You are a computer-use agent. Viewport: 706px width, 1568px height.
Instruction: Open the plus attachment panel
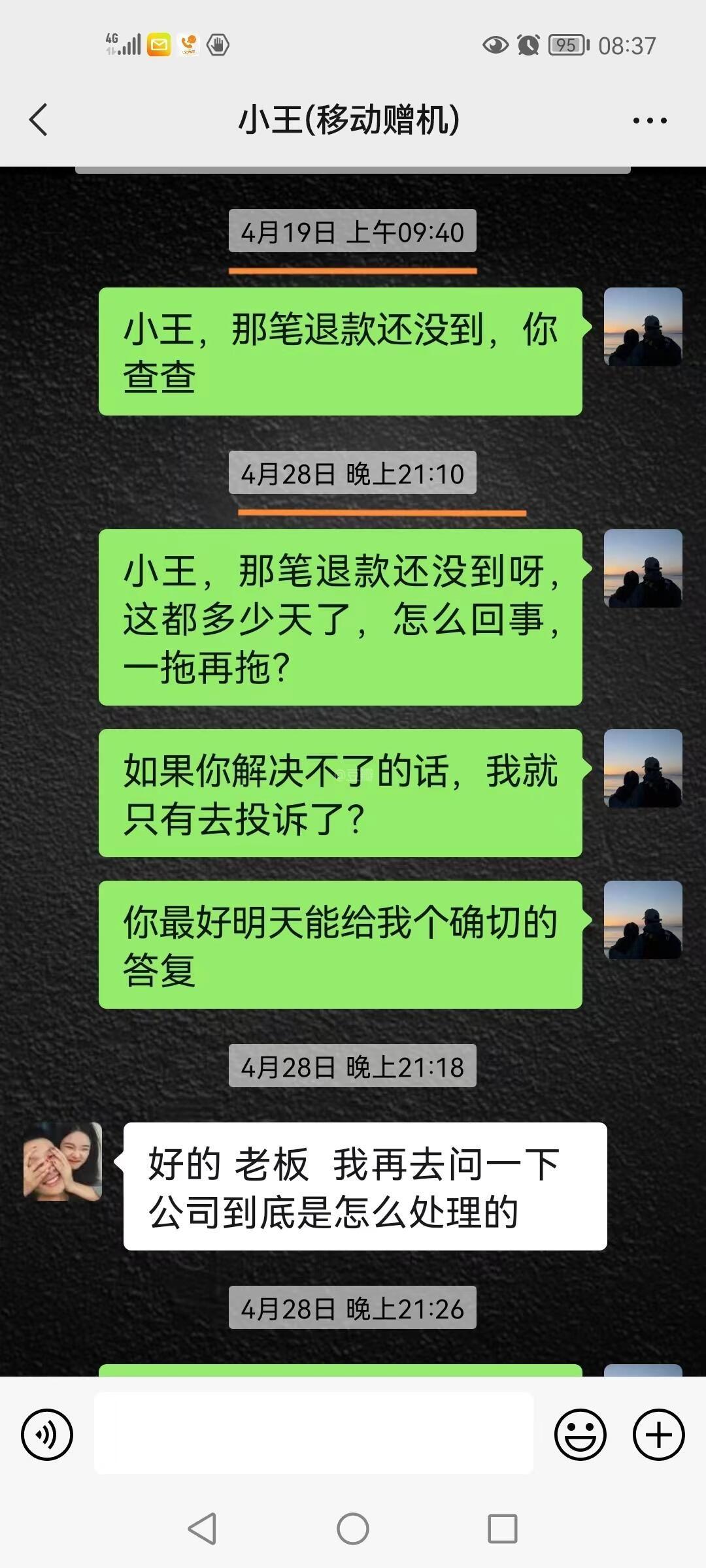pos(658,1435)
